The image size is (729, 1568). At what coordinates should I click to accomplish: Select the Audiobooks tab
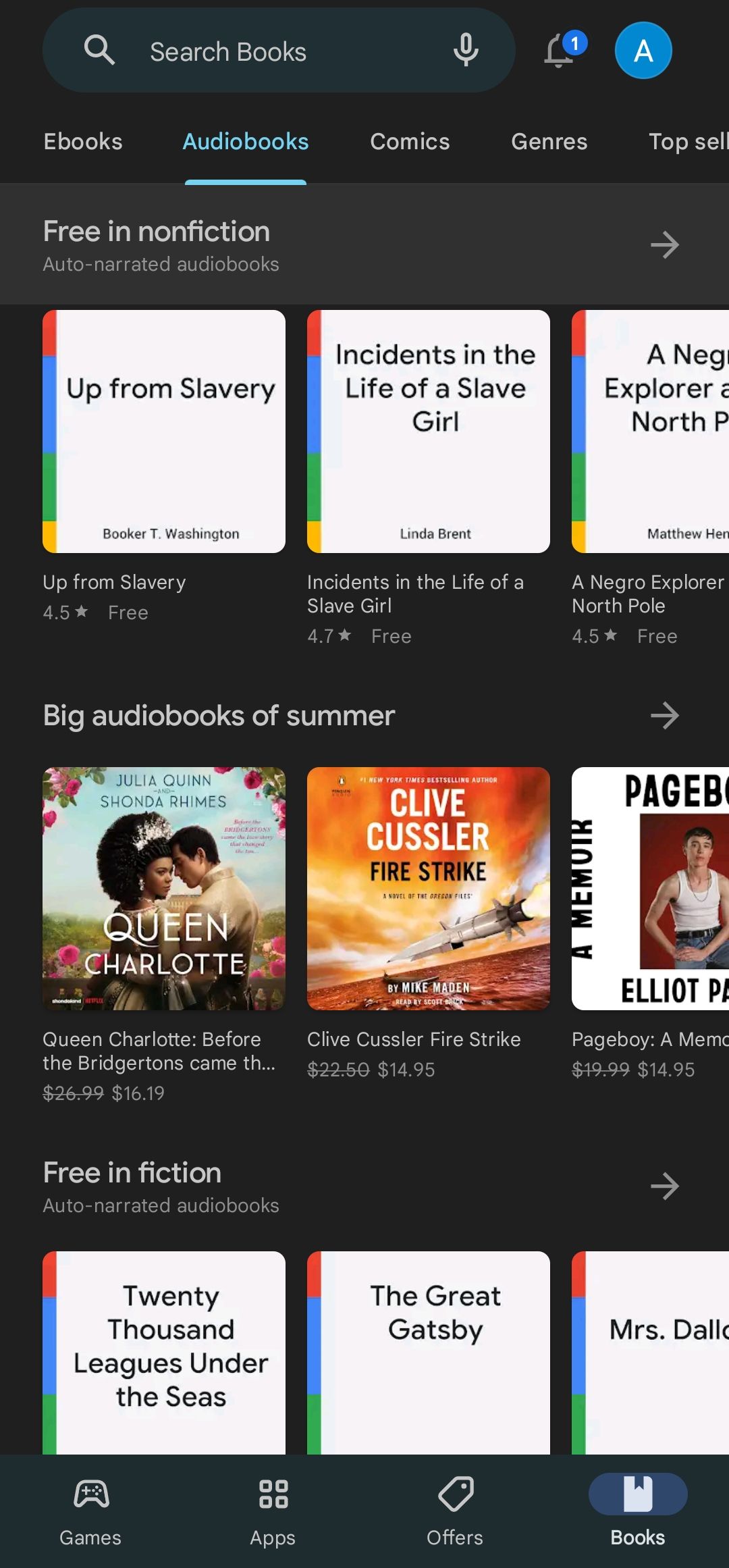point(245,142)
